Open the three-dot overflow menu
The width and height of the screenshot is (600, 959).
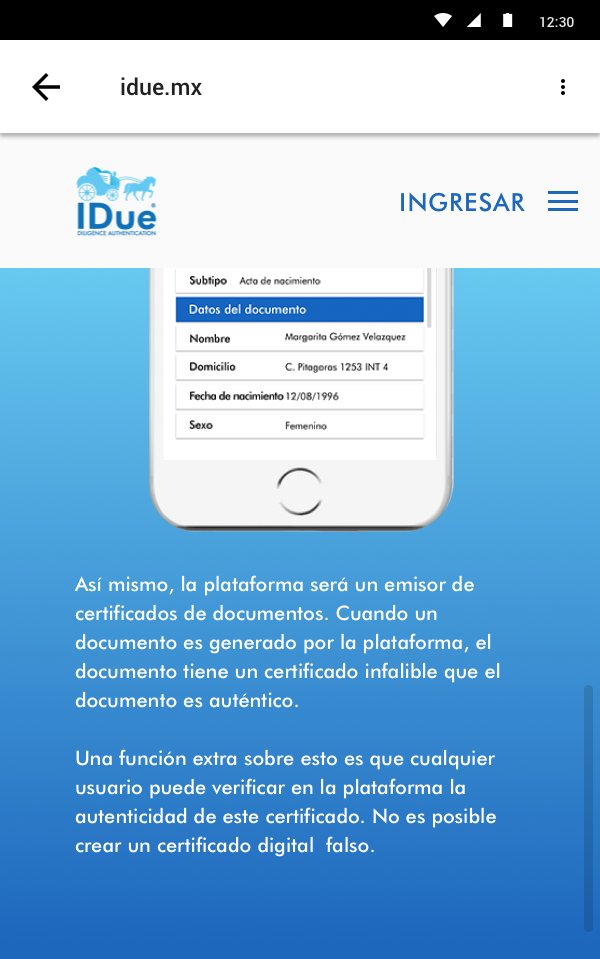click(563, 87)
